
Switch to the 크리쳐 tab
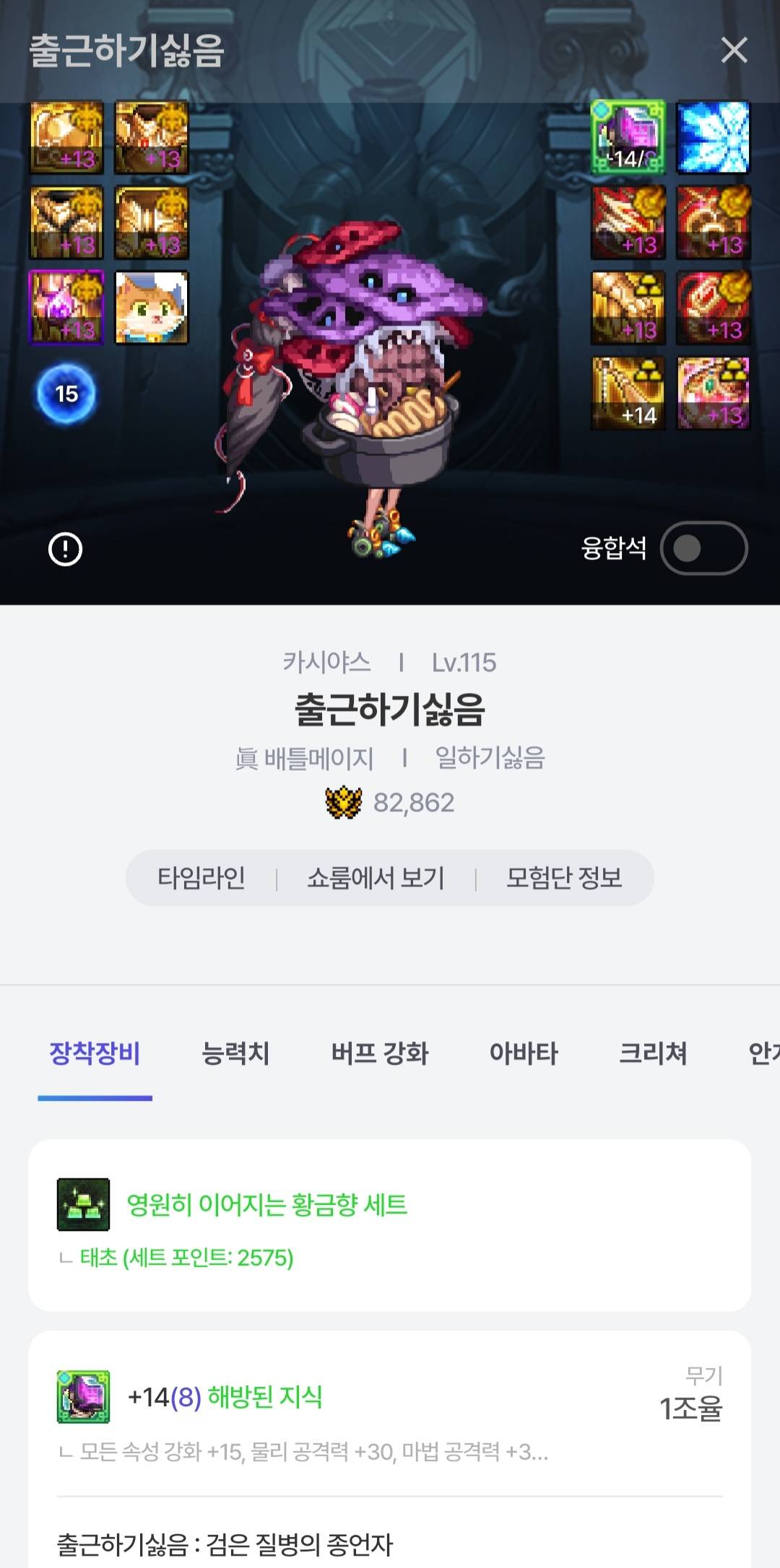(x=653, y=1053)
